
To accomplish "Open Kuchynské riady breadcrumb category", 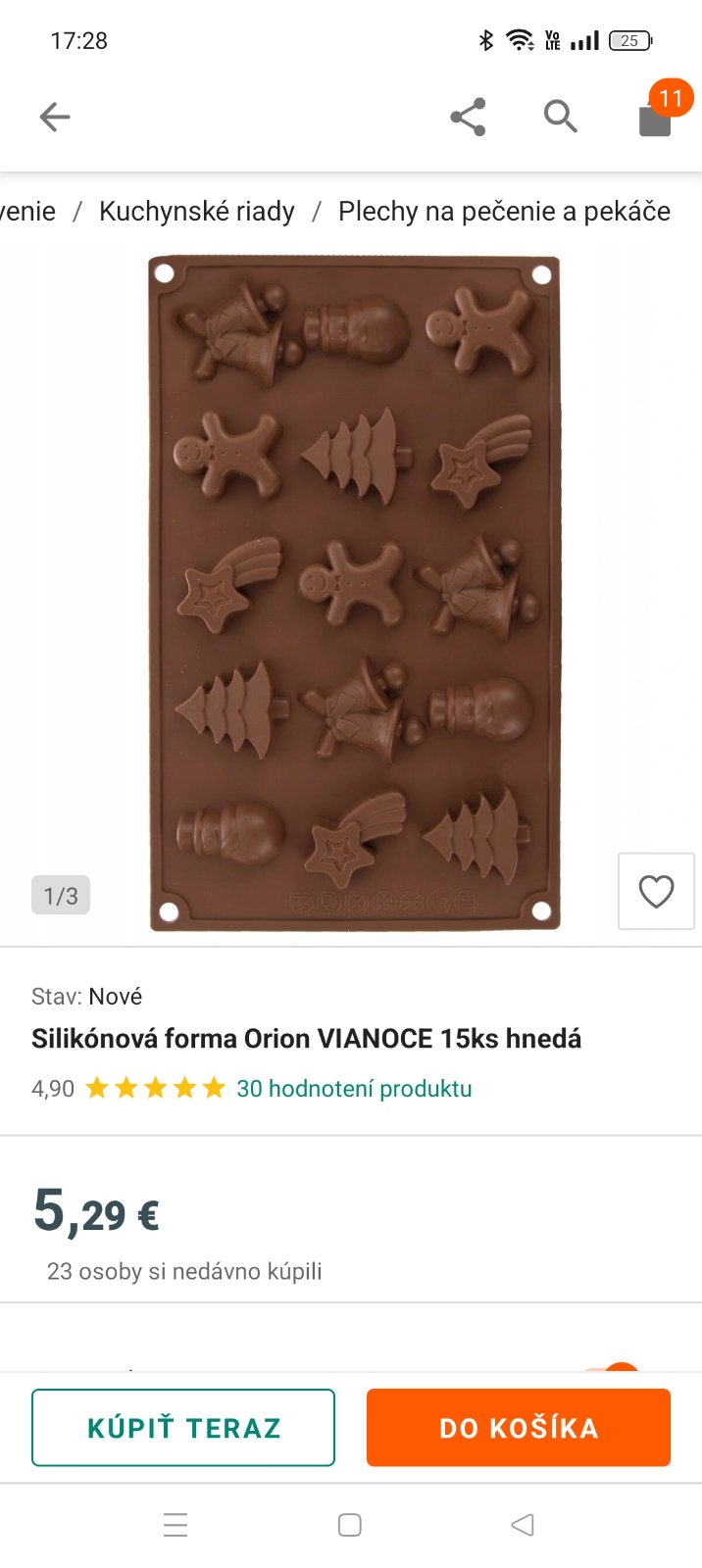I will 197,212.
